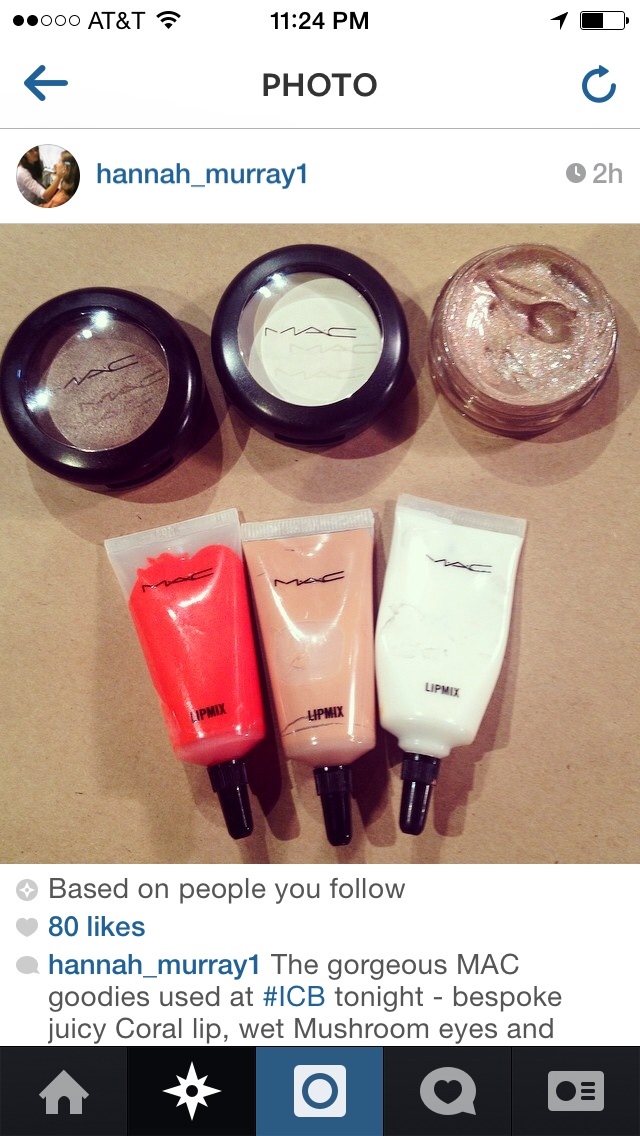This screenshot has height=1136, width=640.
Task: Open the camera tab
Action: point(319,1091)
